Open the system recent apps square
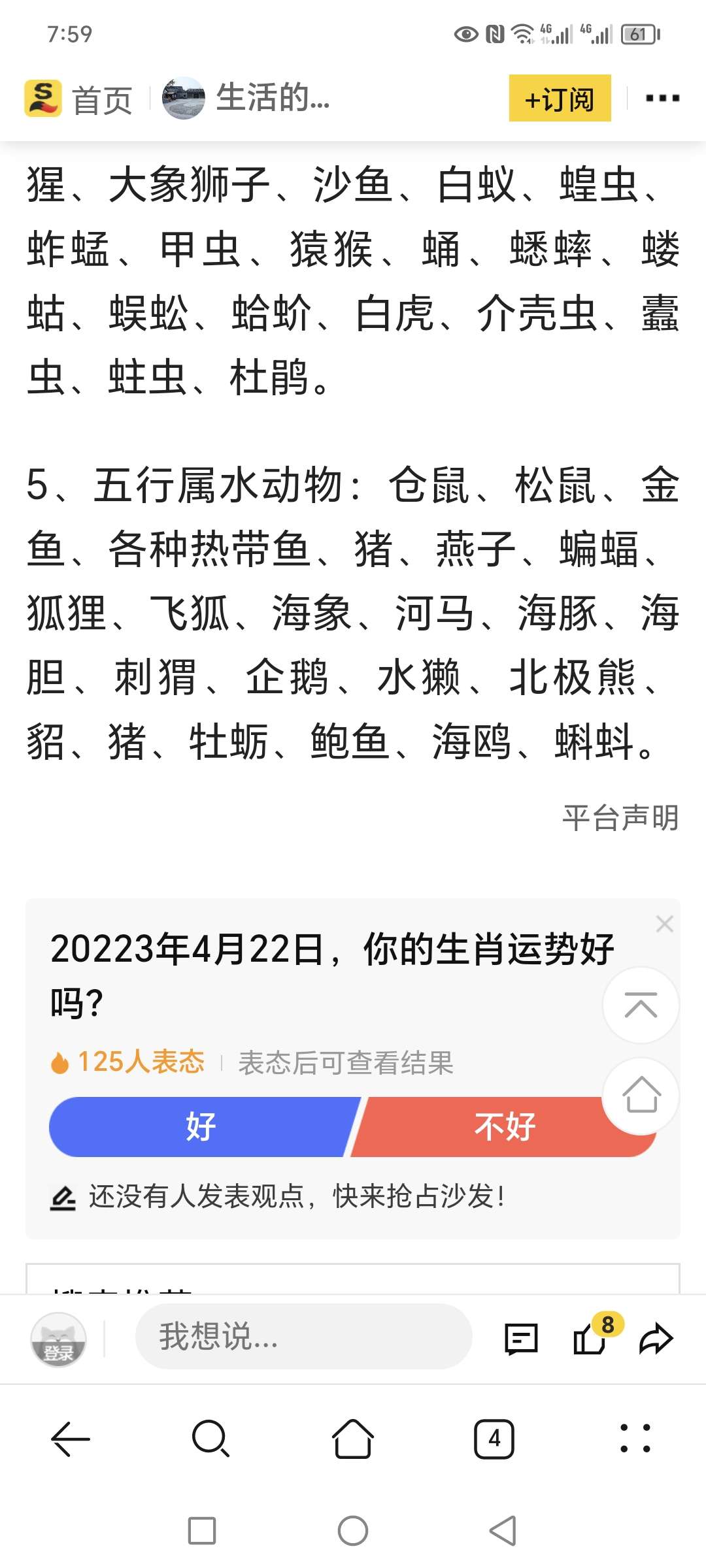 coord(202,1531)
